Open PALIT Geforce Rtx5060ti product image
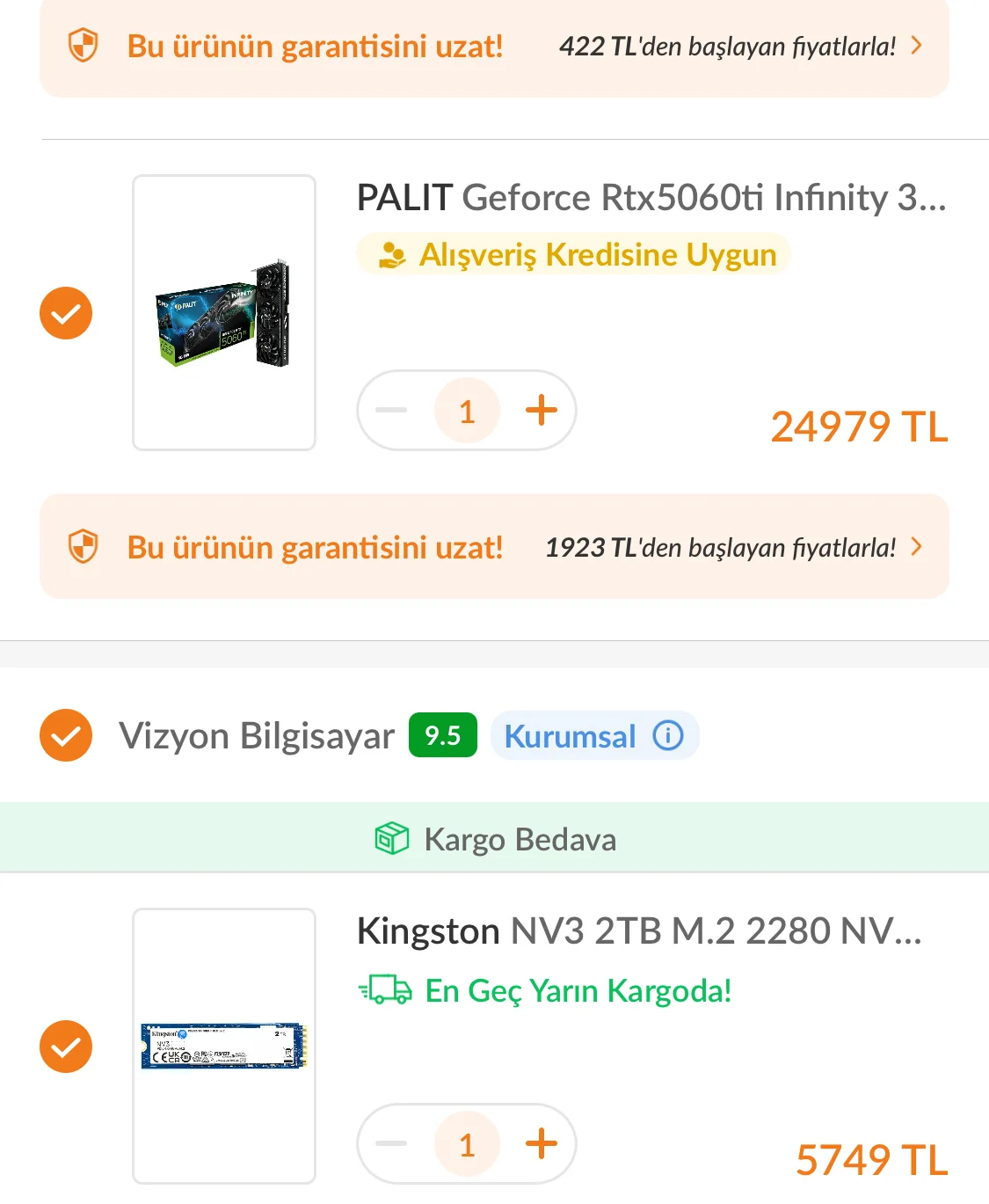Image resolution: width=989 pixels, height=1204 pixels. click(224, 313)
